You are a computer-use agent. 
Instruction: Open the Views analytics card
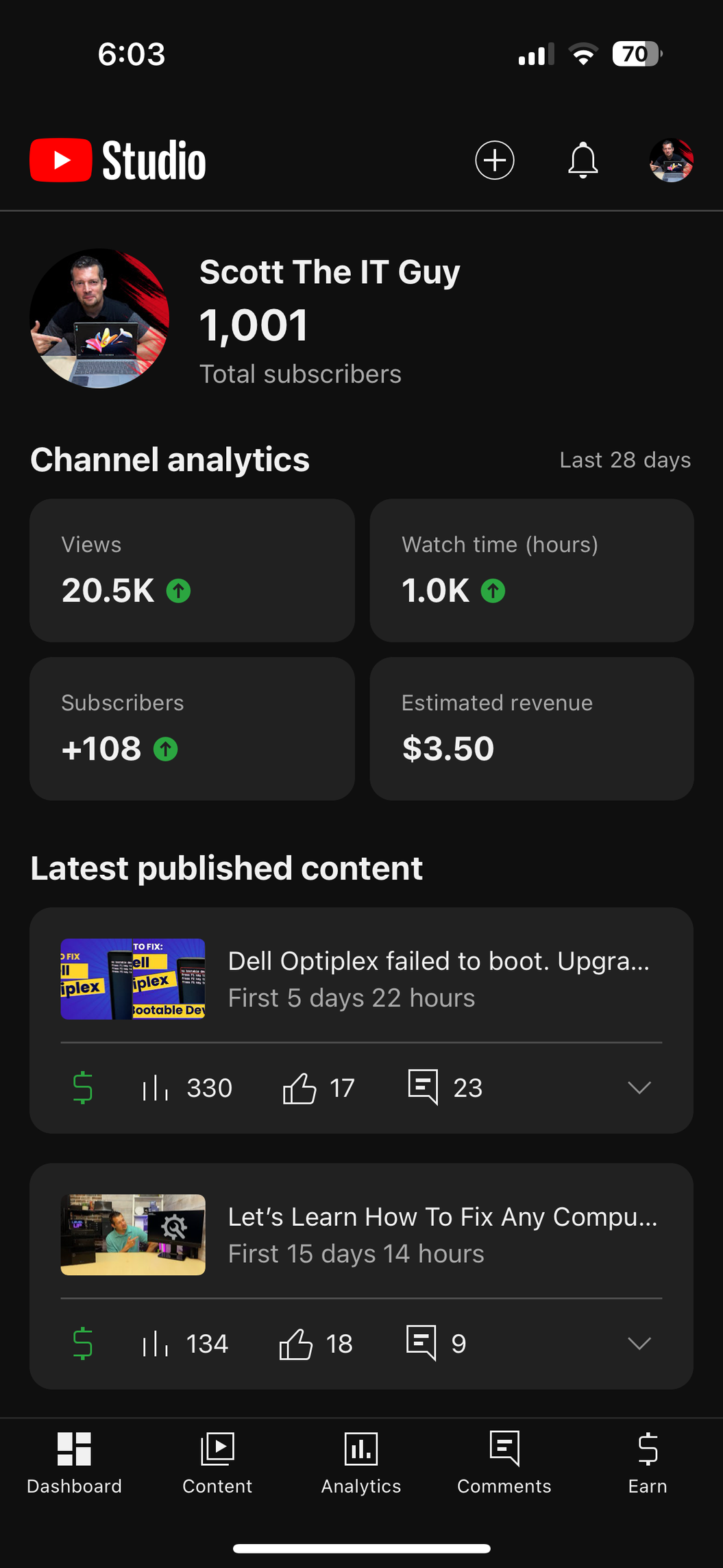click(x=192, y=570)
